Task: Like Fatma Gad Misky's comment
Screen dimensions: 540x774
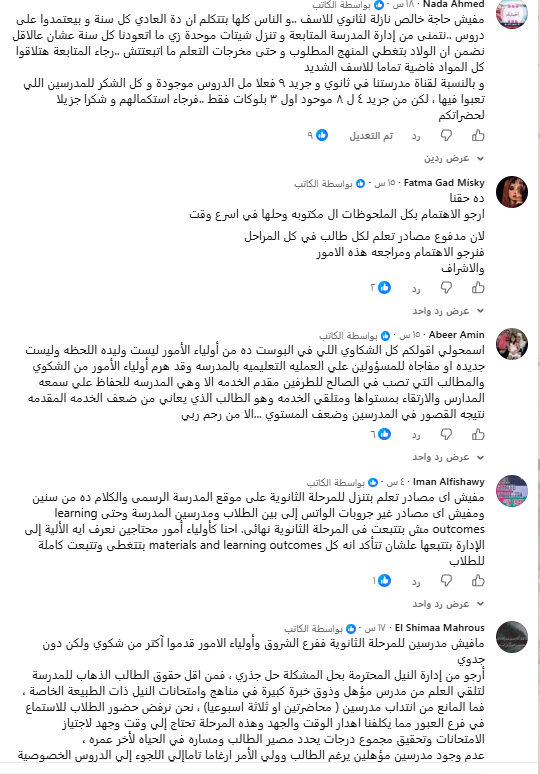Action: (478, 288)
